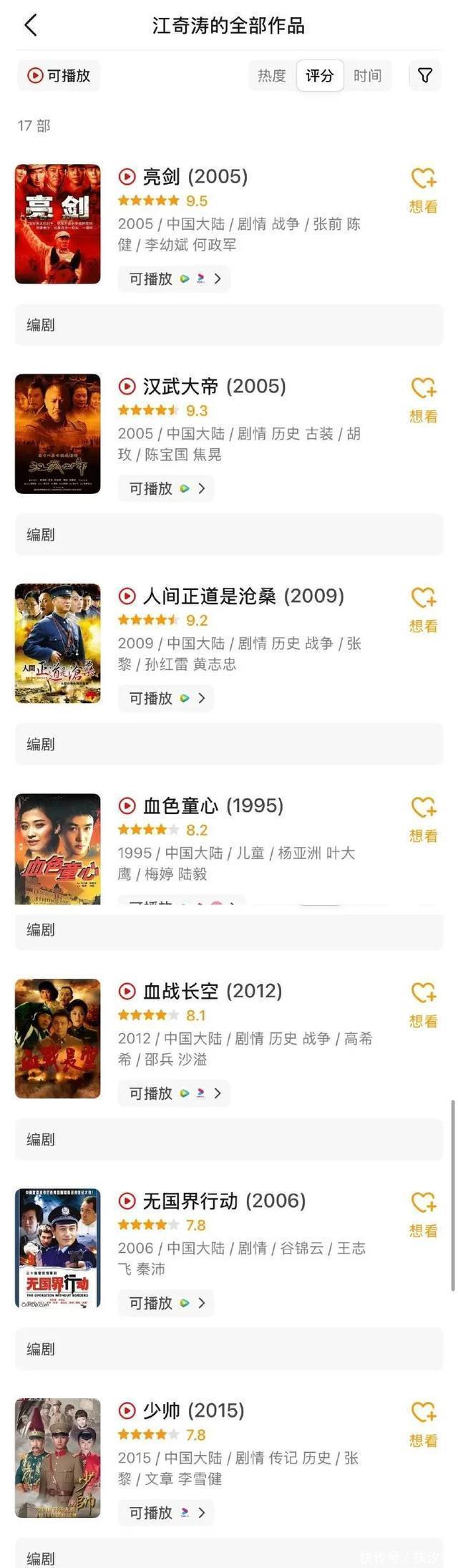Go back using the arrow
This screenshot has width=458, height=1568.
(30, 26)
